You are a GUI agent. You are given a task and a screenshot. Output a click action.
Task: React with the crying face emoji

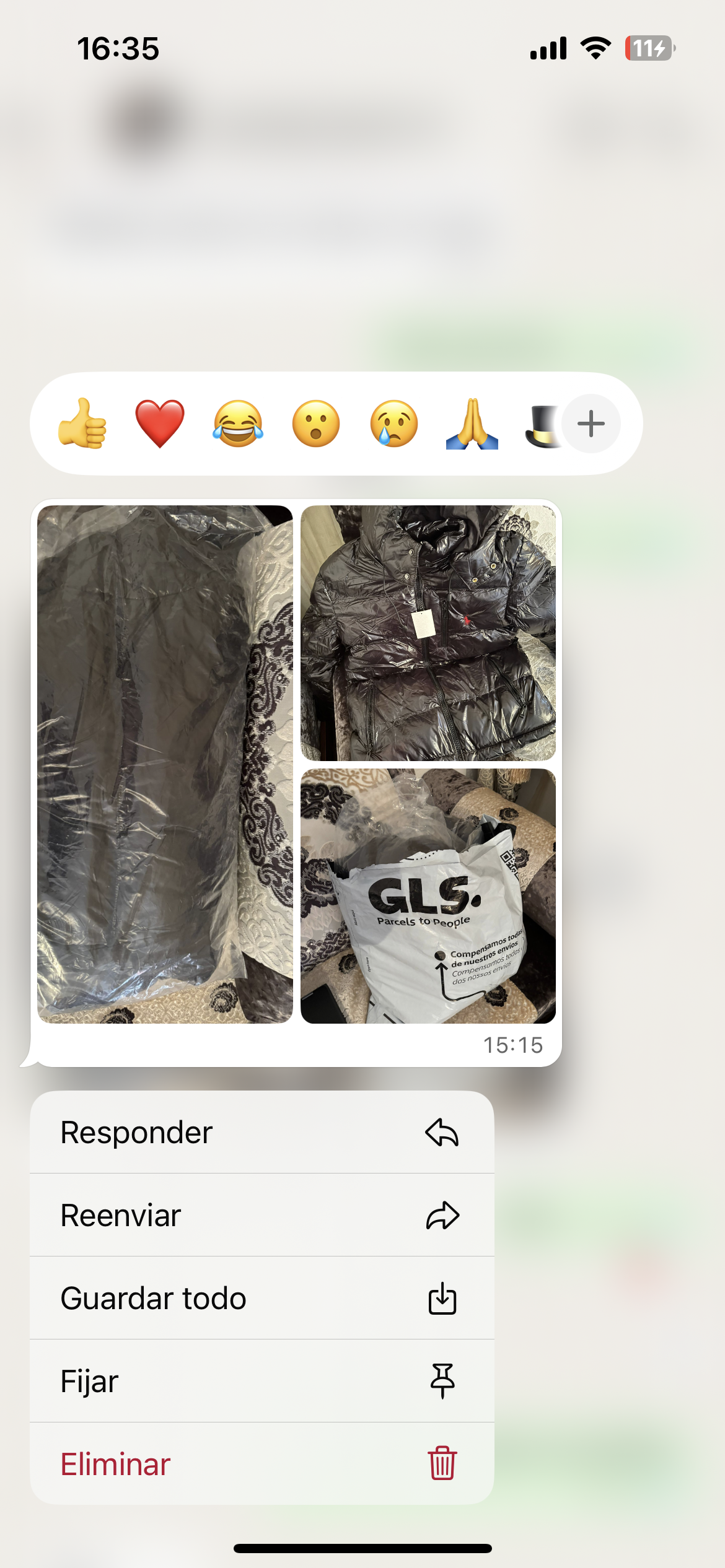click(x=394, y=424)
